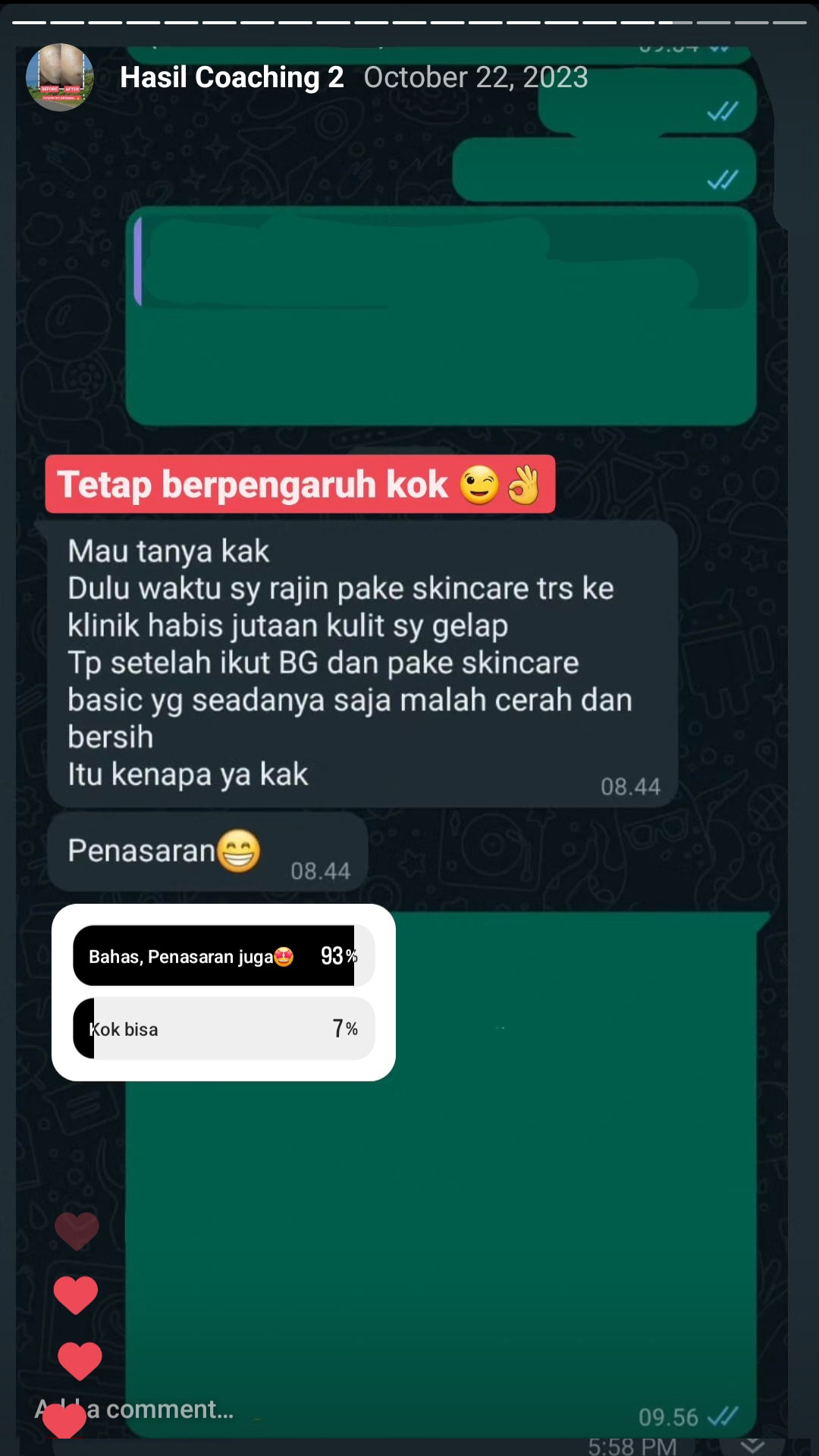Open the story owner's profile picture

pyautogui.click(x=59, y=77)
